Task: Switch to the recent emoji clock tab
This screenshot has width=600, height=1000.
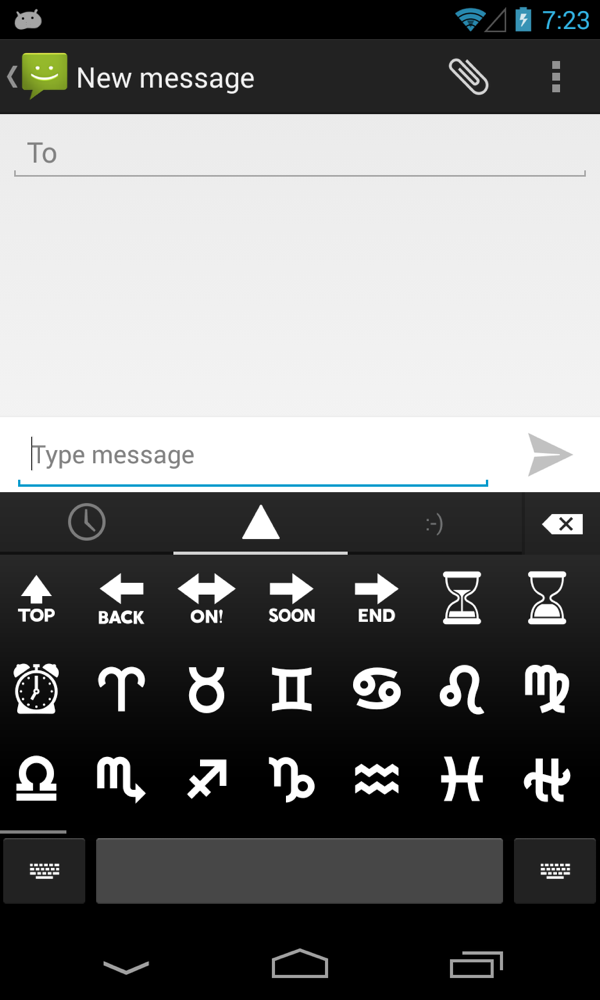Action: tap(87, 522)
